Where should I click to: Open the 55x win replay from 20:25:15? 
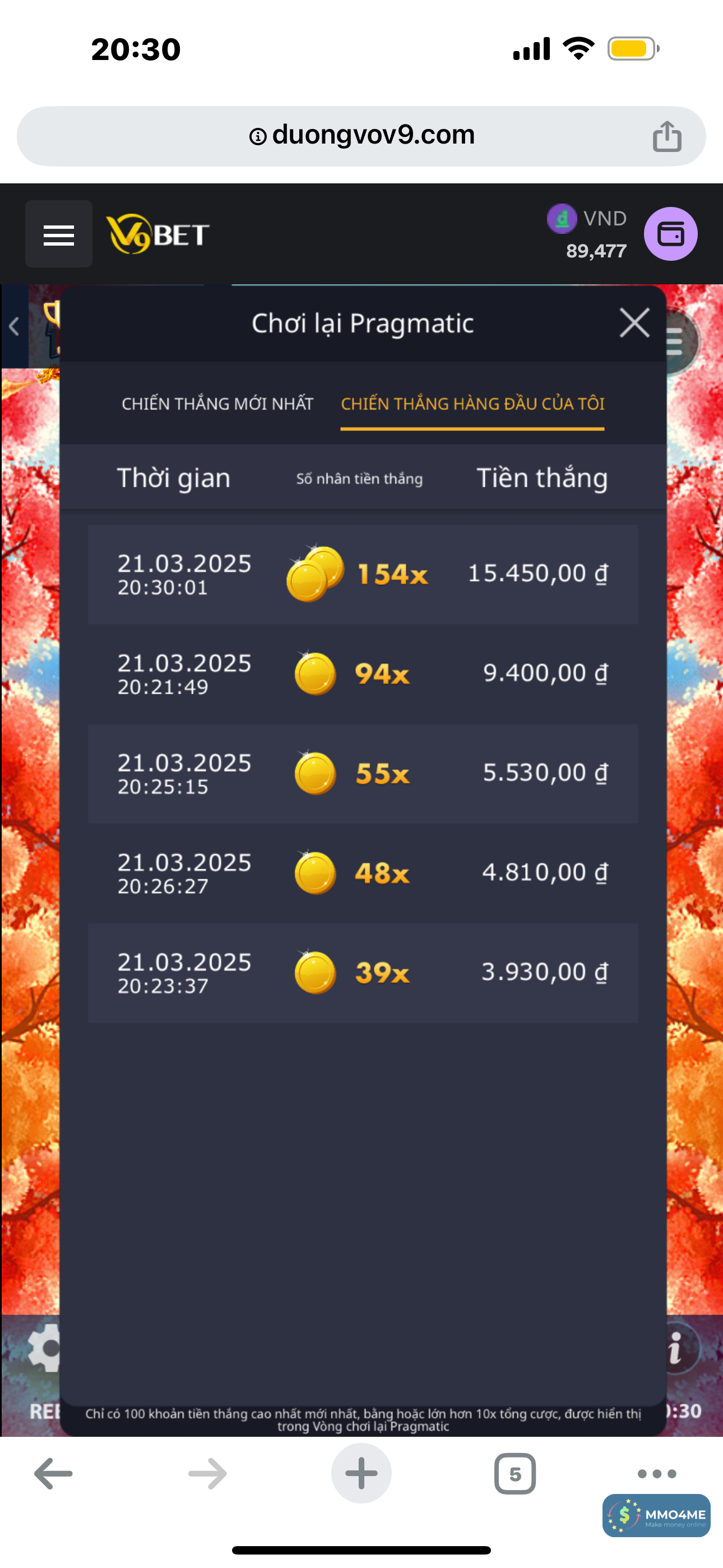[x=363, y=774]
